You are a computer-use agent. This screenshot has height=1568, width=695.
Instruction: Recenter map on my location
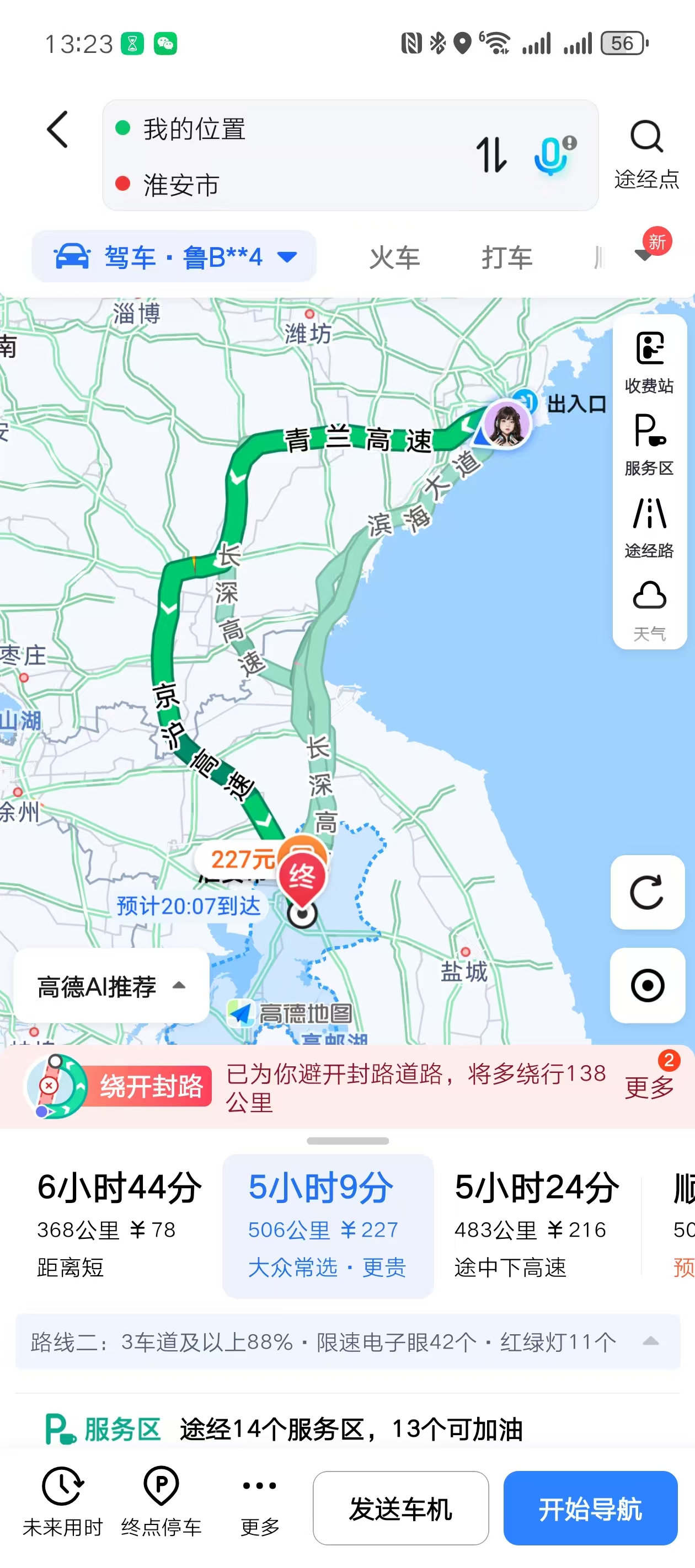647,985
